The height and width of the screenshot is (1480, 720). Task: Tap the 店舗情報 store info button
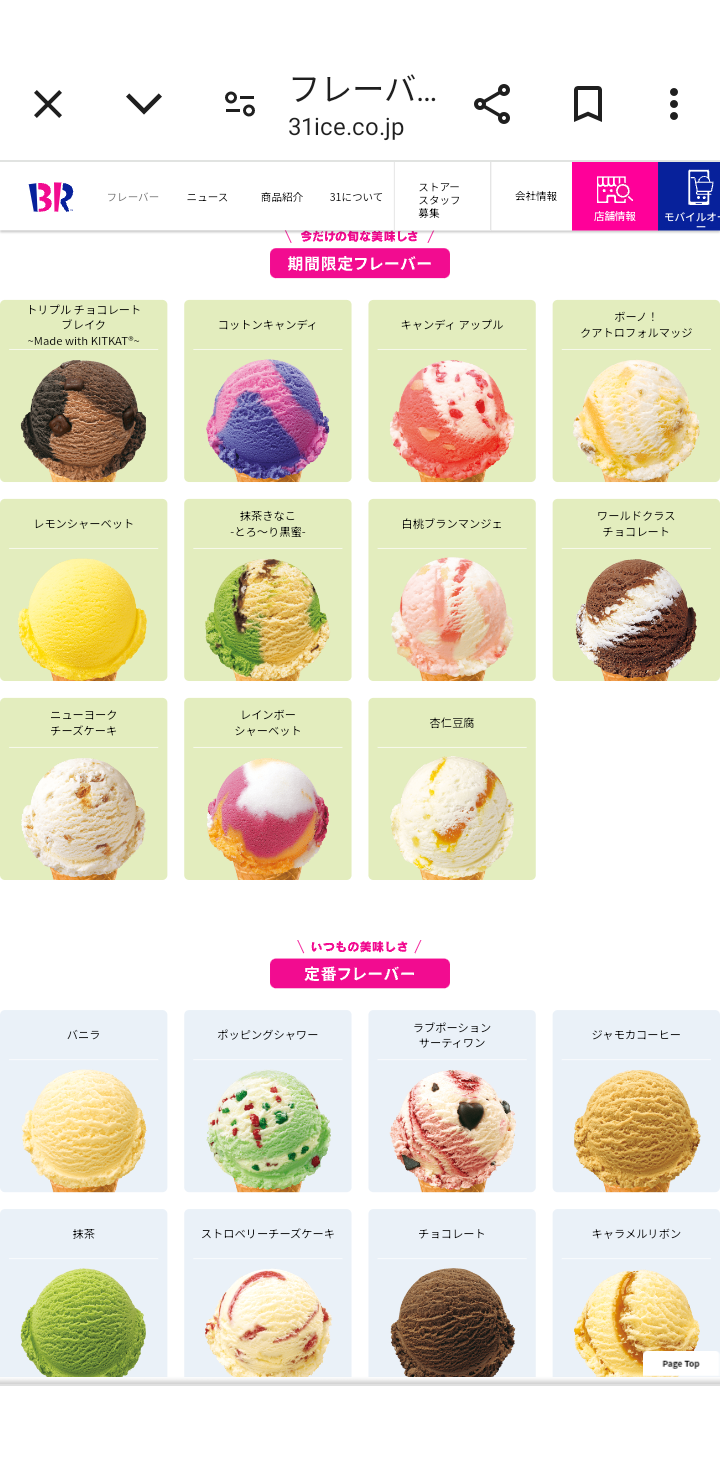[614, 197]
